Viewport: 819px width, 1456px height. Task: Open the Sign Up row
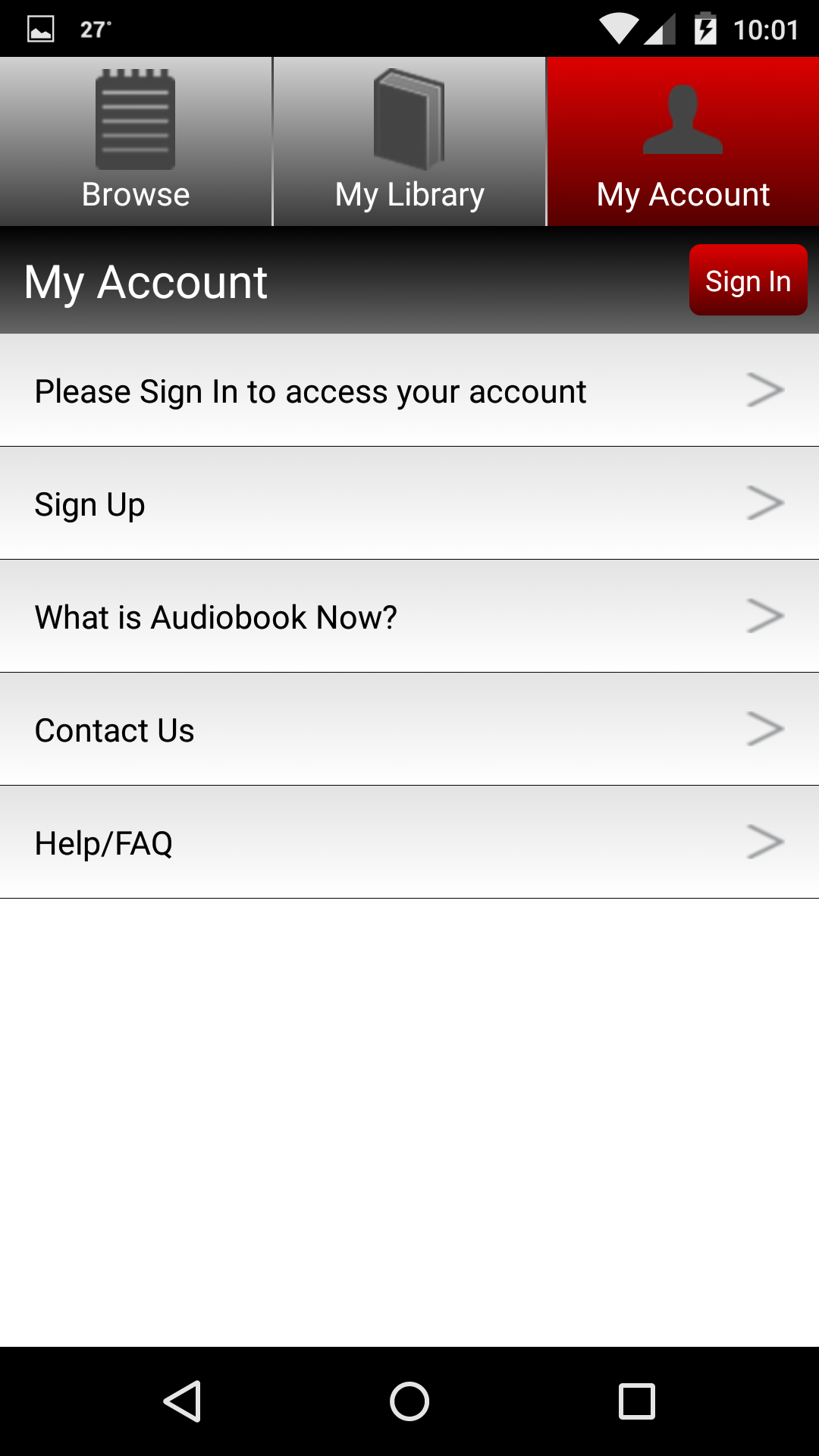pos(409,504)
